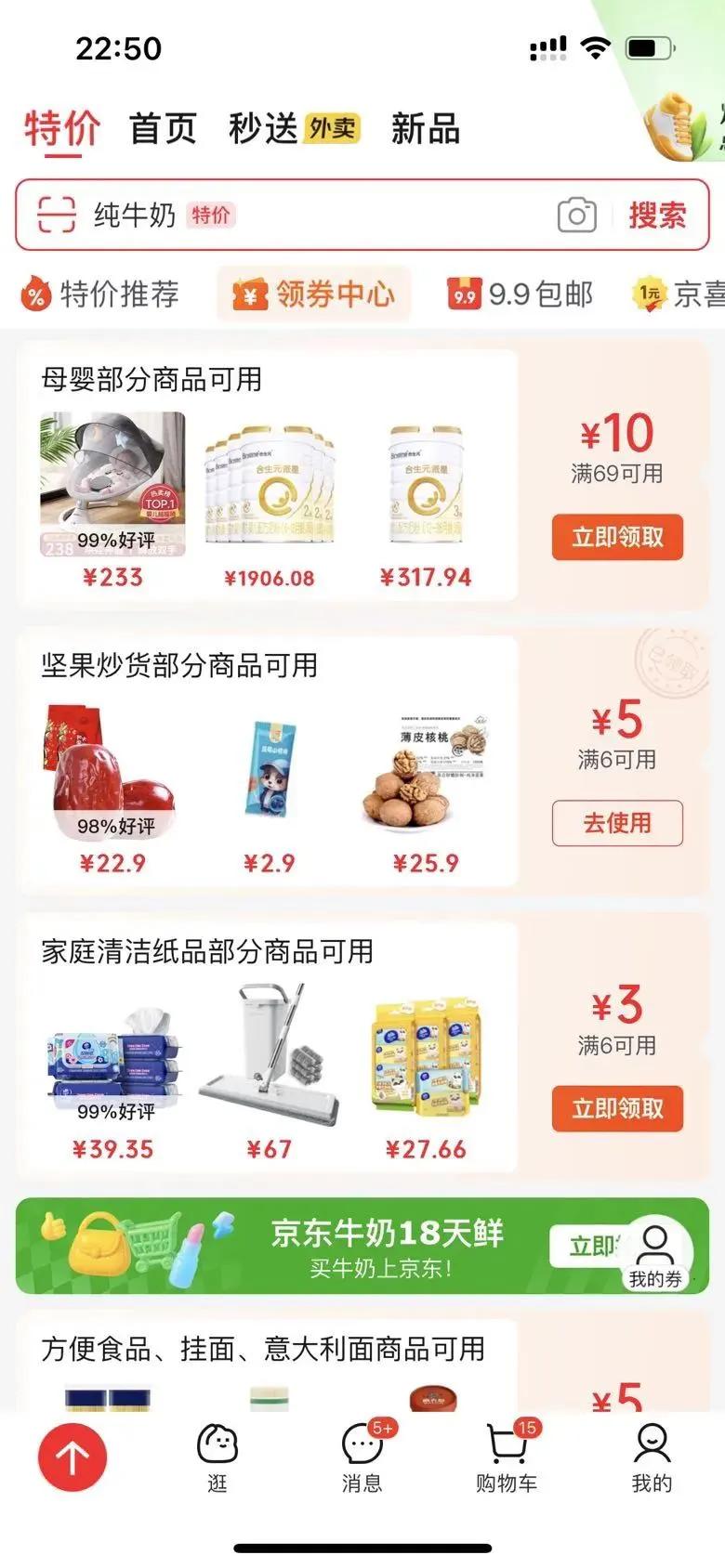The height and width of the screenshot is (1568, 725).
Task: Tap the 搜索 button
Action: (657, 216)
